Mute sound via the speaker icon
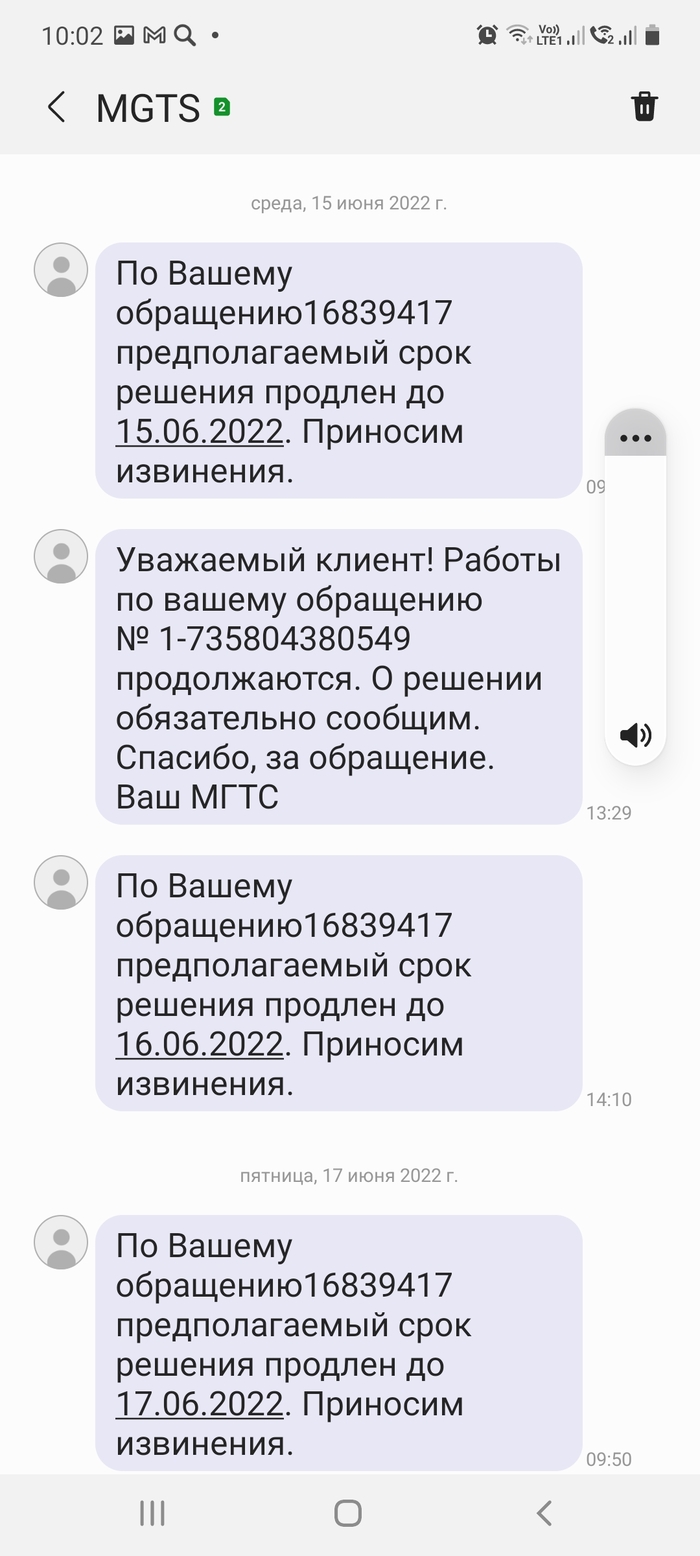Viewport: 700px width, 1556px height. [x=635, y=736]
